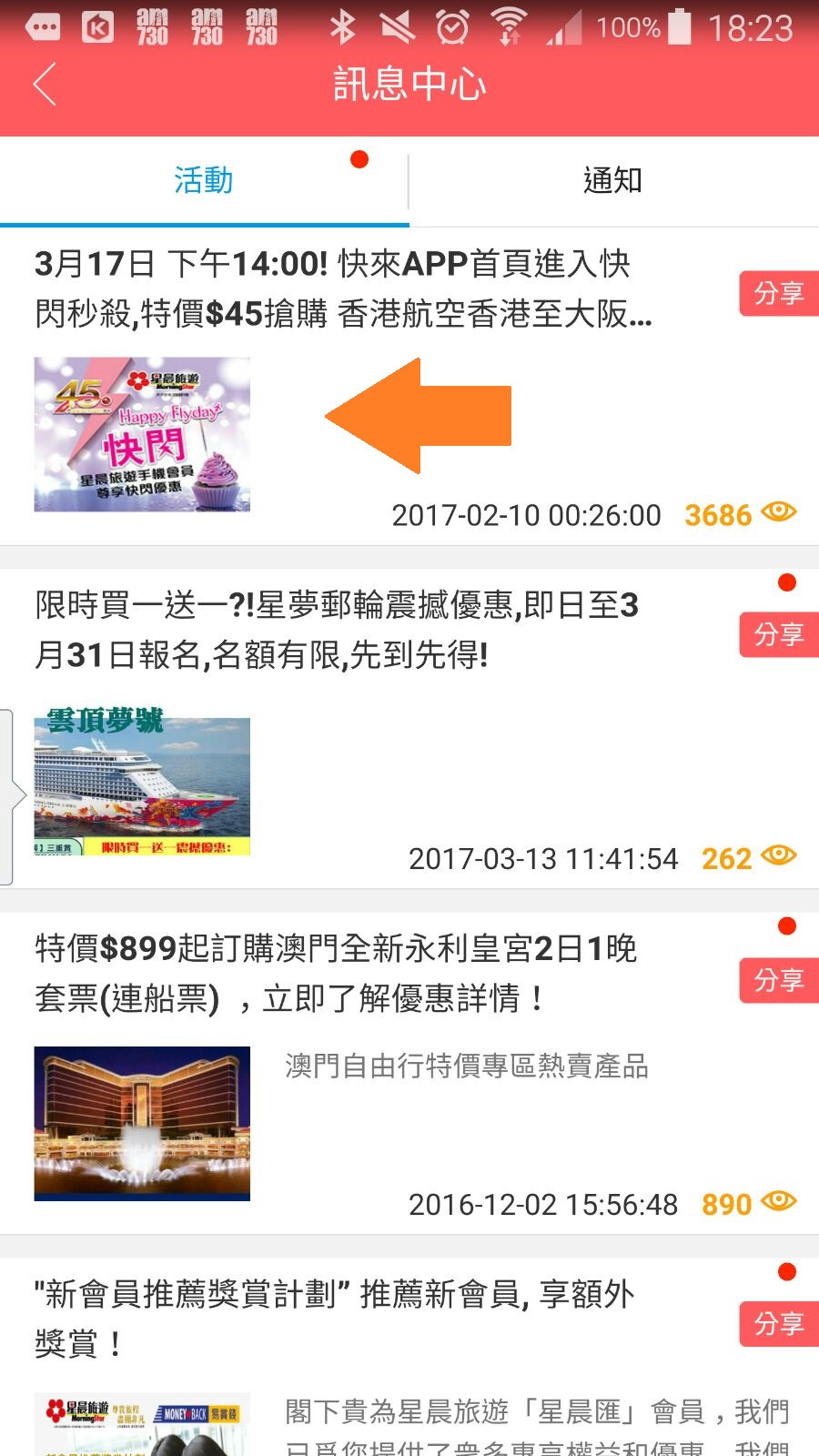Open the side handle on the left edge

[9, 796]
